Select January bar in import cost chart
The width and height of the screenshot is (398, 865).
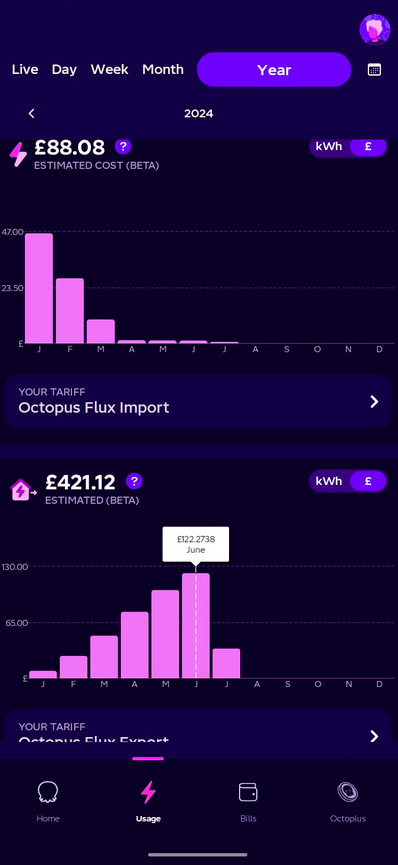pyautogui.click(x=39, y=288)
